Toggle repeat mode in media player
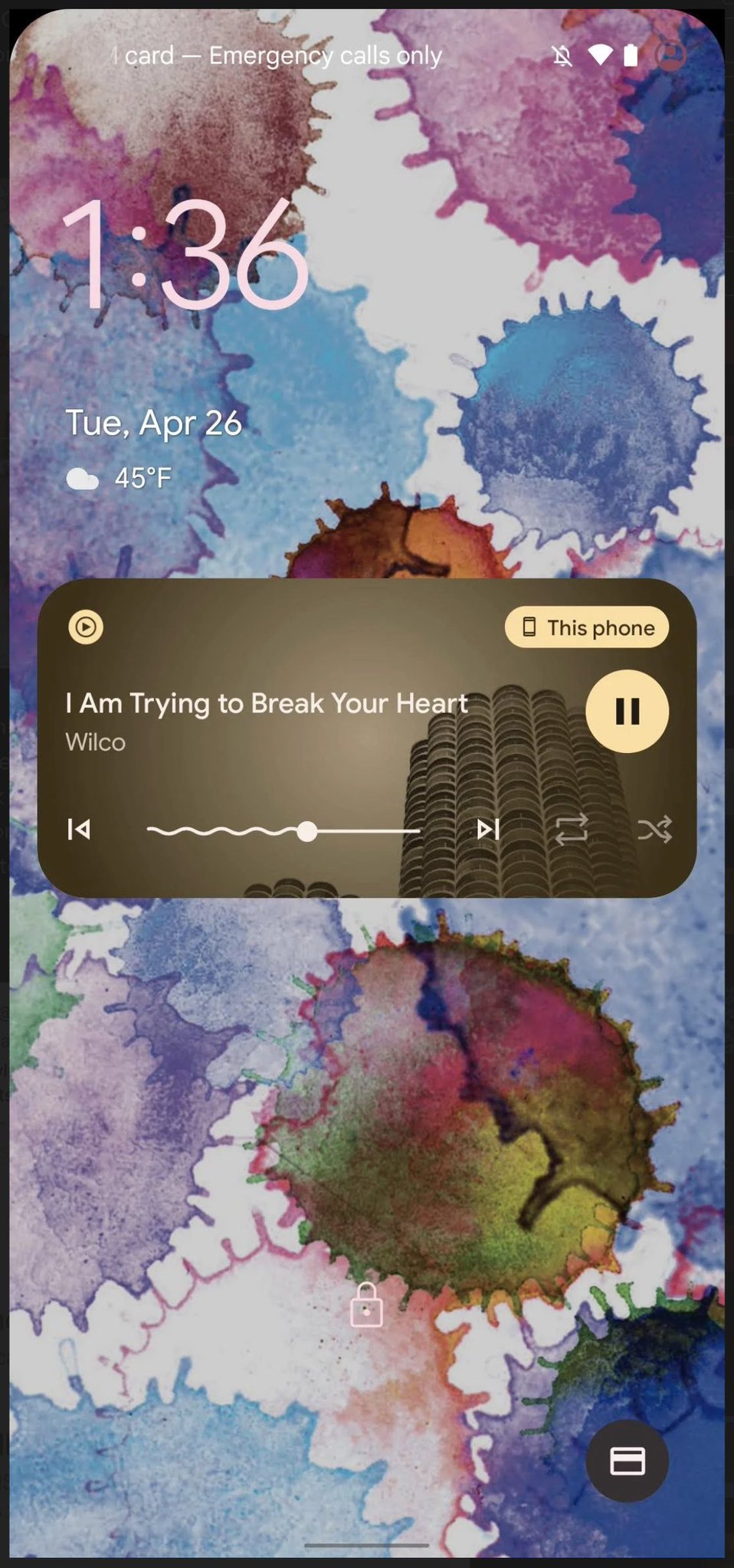This screenshot has width=734, height=1568. point(572,829)
